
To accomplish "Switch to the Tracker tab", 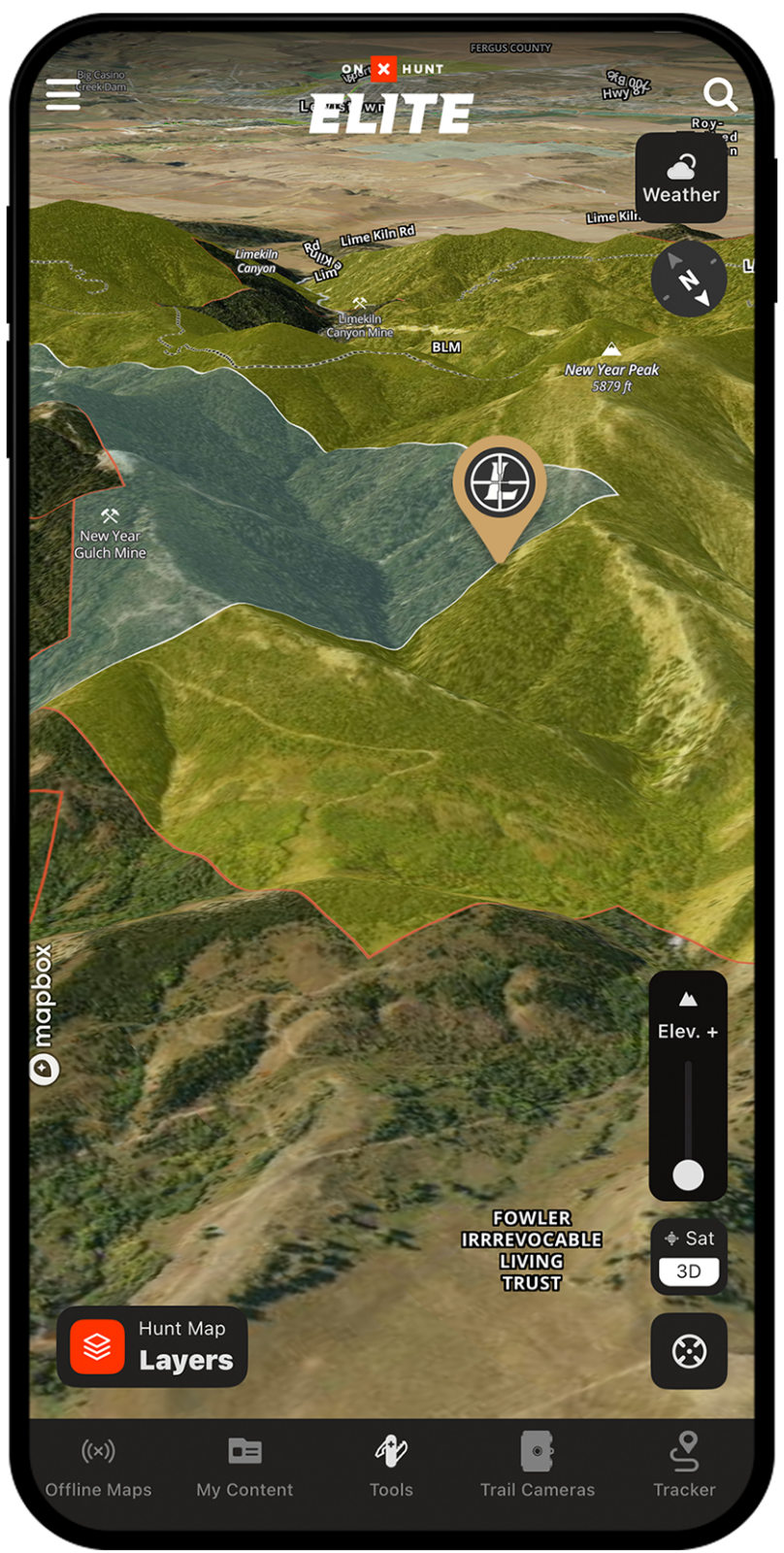I will click(684, 1466).
